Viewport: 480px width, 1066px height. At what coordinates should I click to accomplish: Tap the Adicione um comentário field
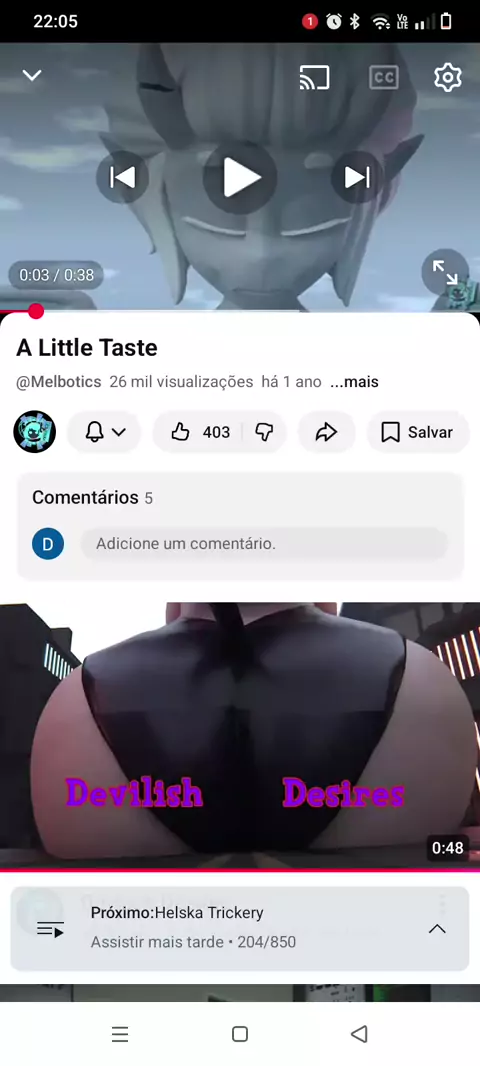(264, 544)
